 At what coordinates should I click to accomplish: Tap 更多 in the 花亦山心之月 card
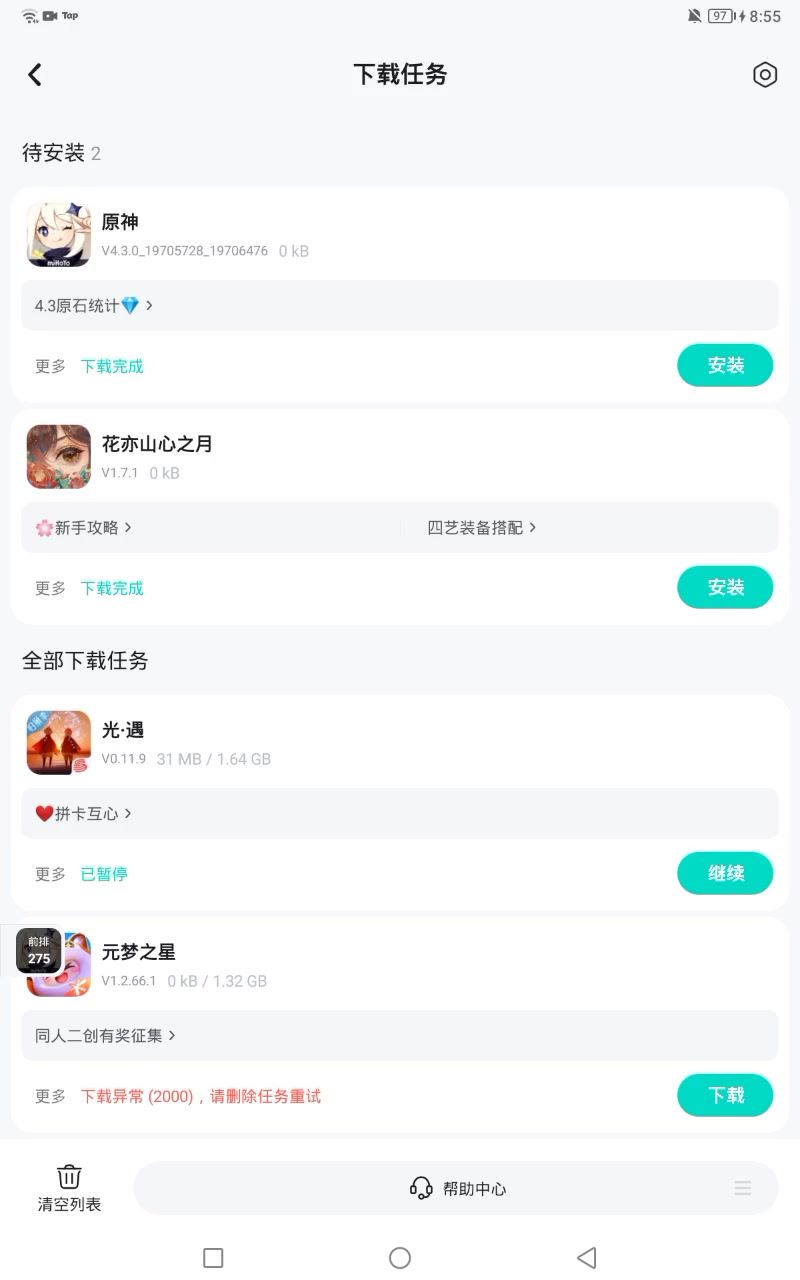coord(50,589)
